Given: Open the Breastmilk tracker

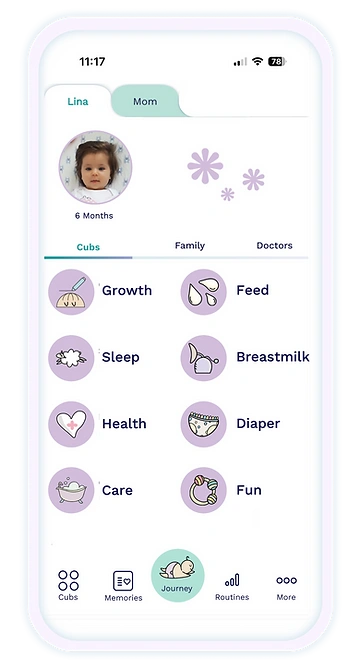Looking at the screenshot, I should [245, 358].
